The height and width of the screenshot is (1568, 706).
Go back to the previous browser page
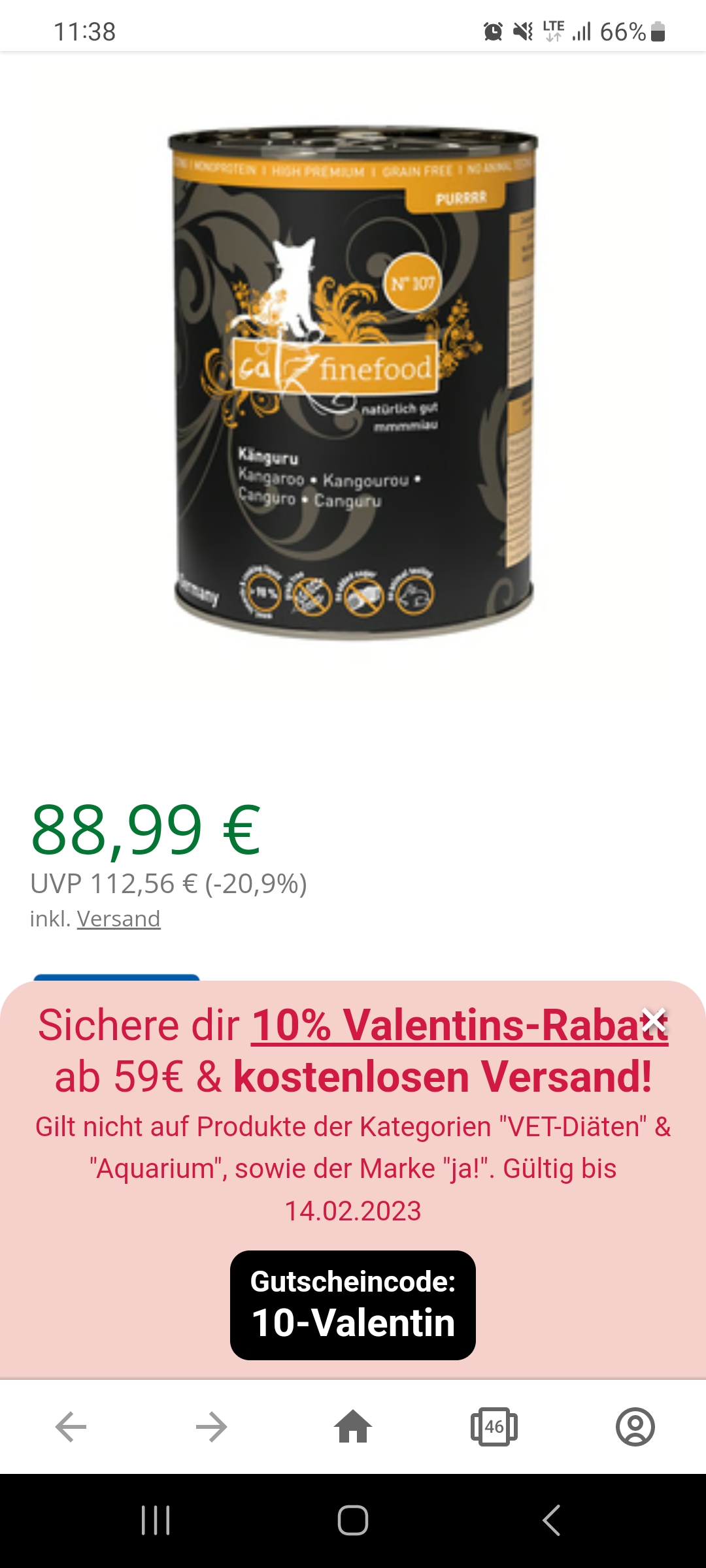click(x=71, y=1427)
